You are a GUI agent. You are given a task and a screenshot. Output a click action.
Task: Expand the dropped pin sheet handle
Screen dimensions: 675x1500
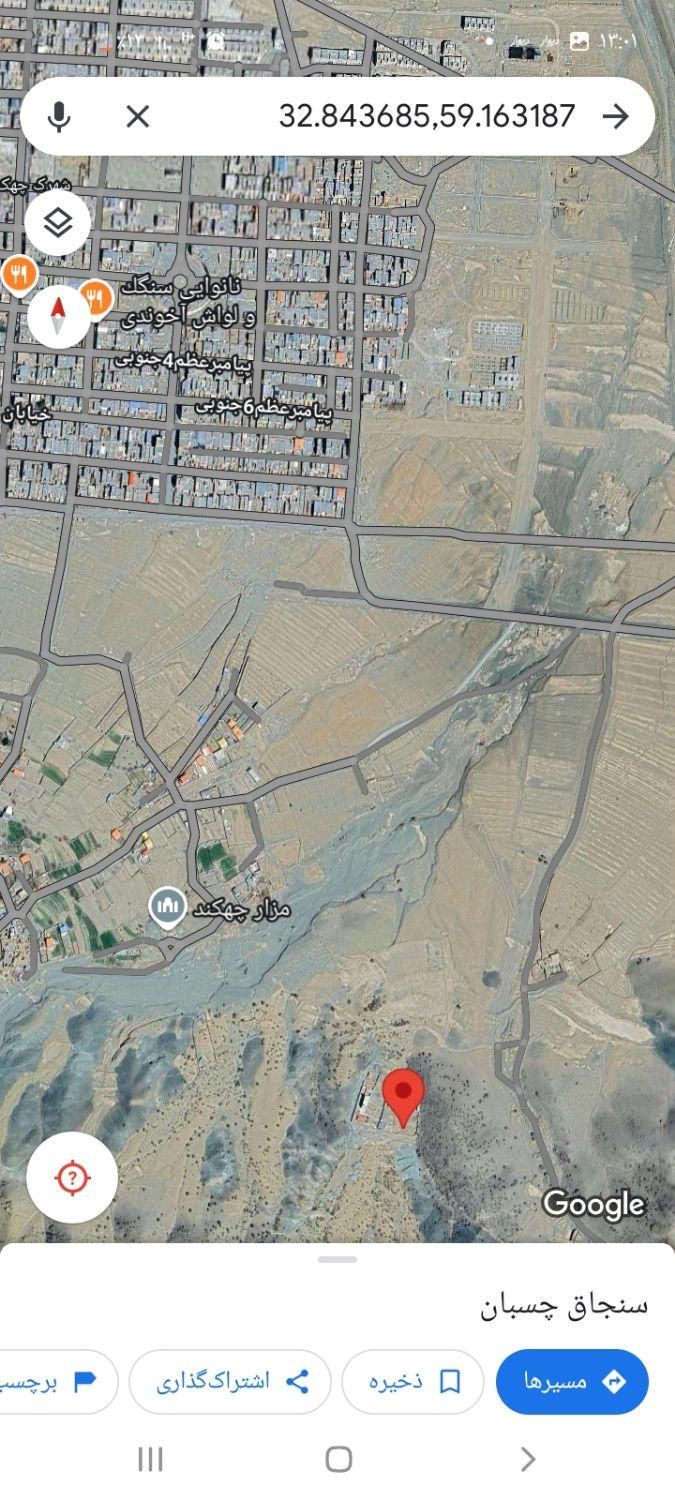click(337, 1259)
